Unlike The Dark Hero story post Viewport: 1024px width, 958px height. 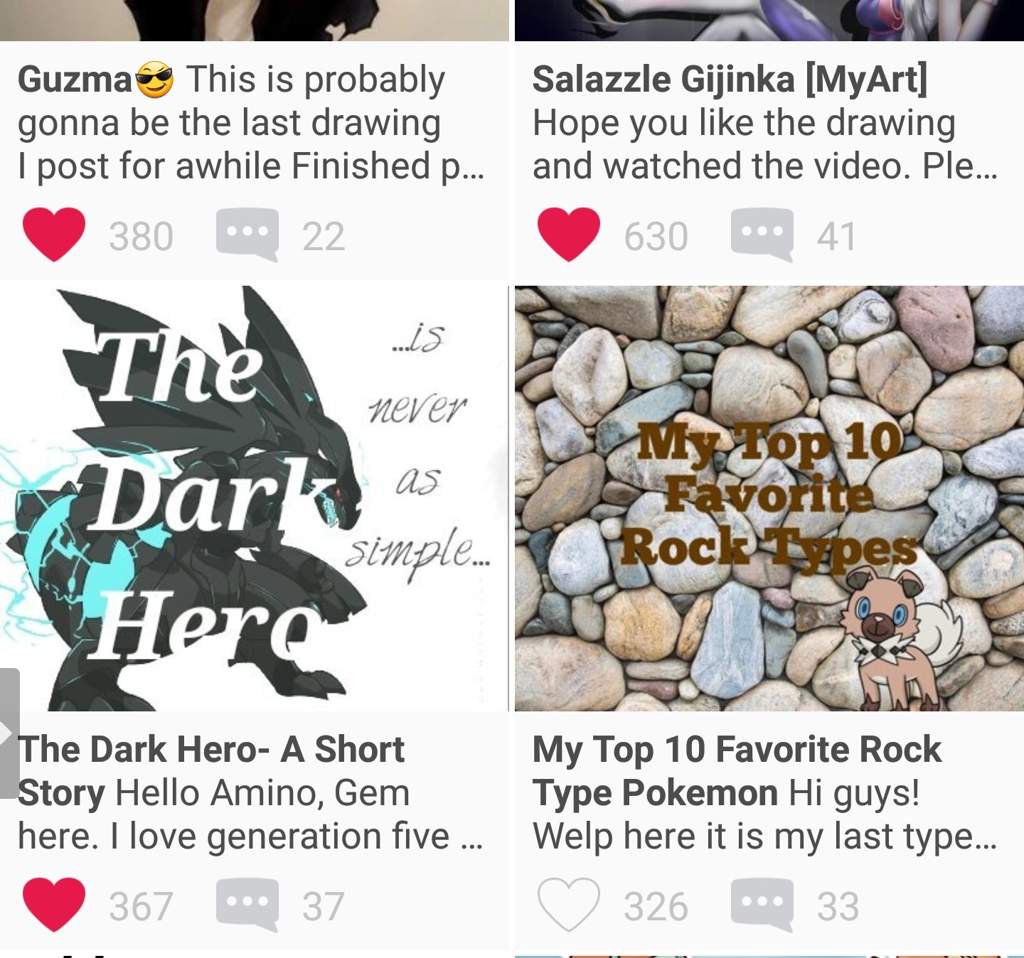coord(54,905)
